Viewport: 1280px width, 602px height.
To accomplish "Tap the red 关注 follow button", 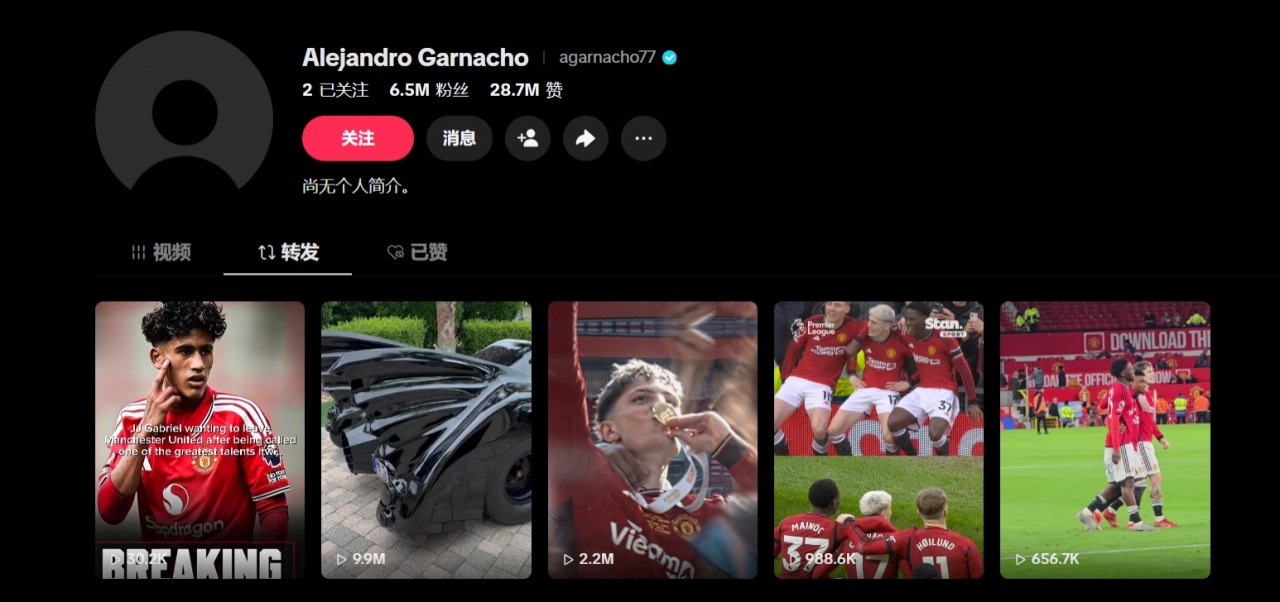I will point(358,138).
